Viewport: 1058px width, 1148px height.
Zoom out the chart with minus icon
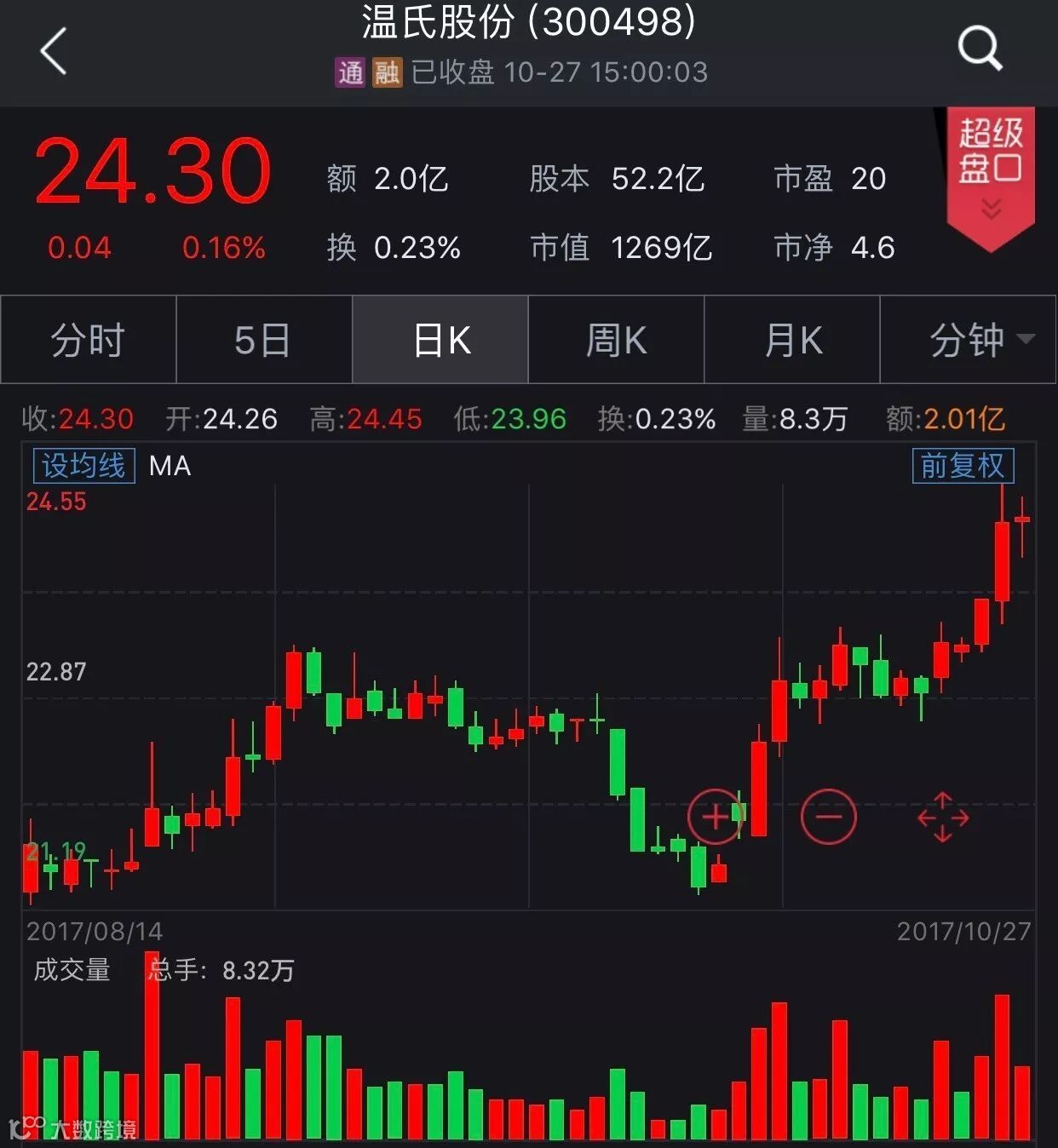828,817
